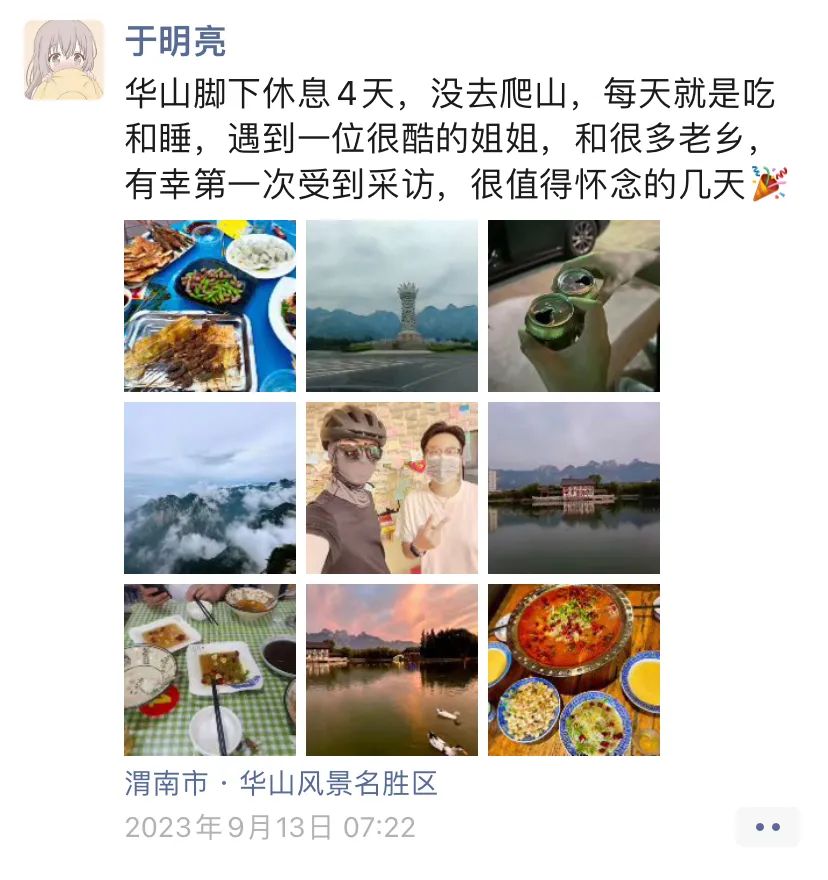Viewport: 828px width, 880px height.
Task: Open the checkered tablecloth meal photo
Action: click(210, 670)
